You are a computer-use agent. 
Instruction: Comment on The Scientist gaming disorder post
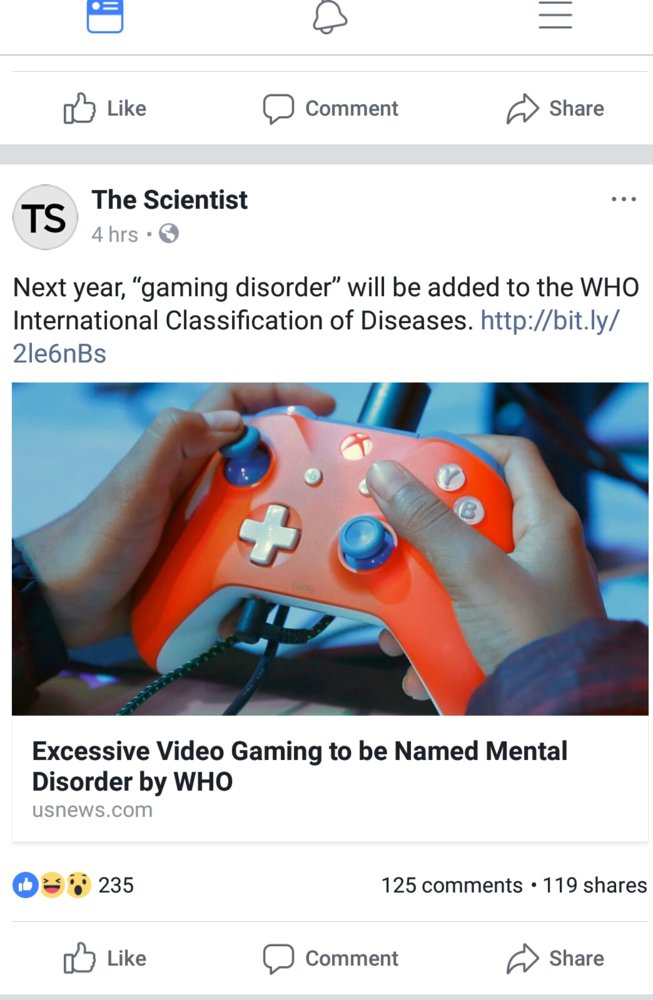click(331, 958)
